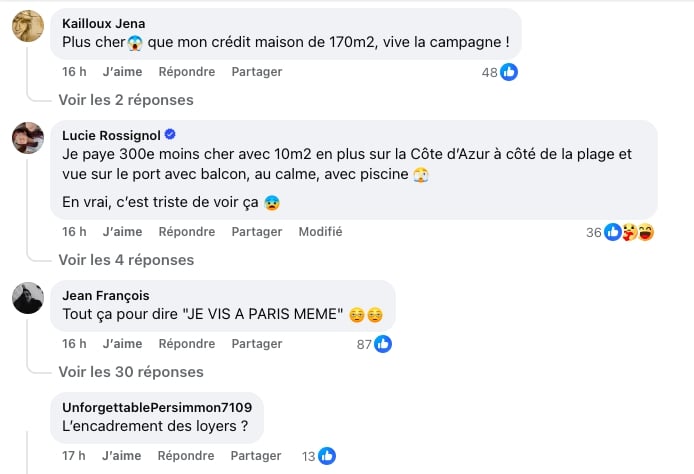Reply to Kailloux Jena's comment
The image size is (694, 474).
click(186, 72)
